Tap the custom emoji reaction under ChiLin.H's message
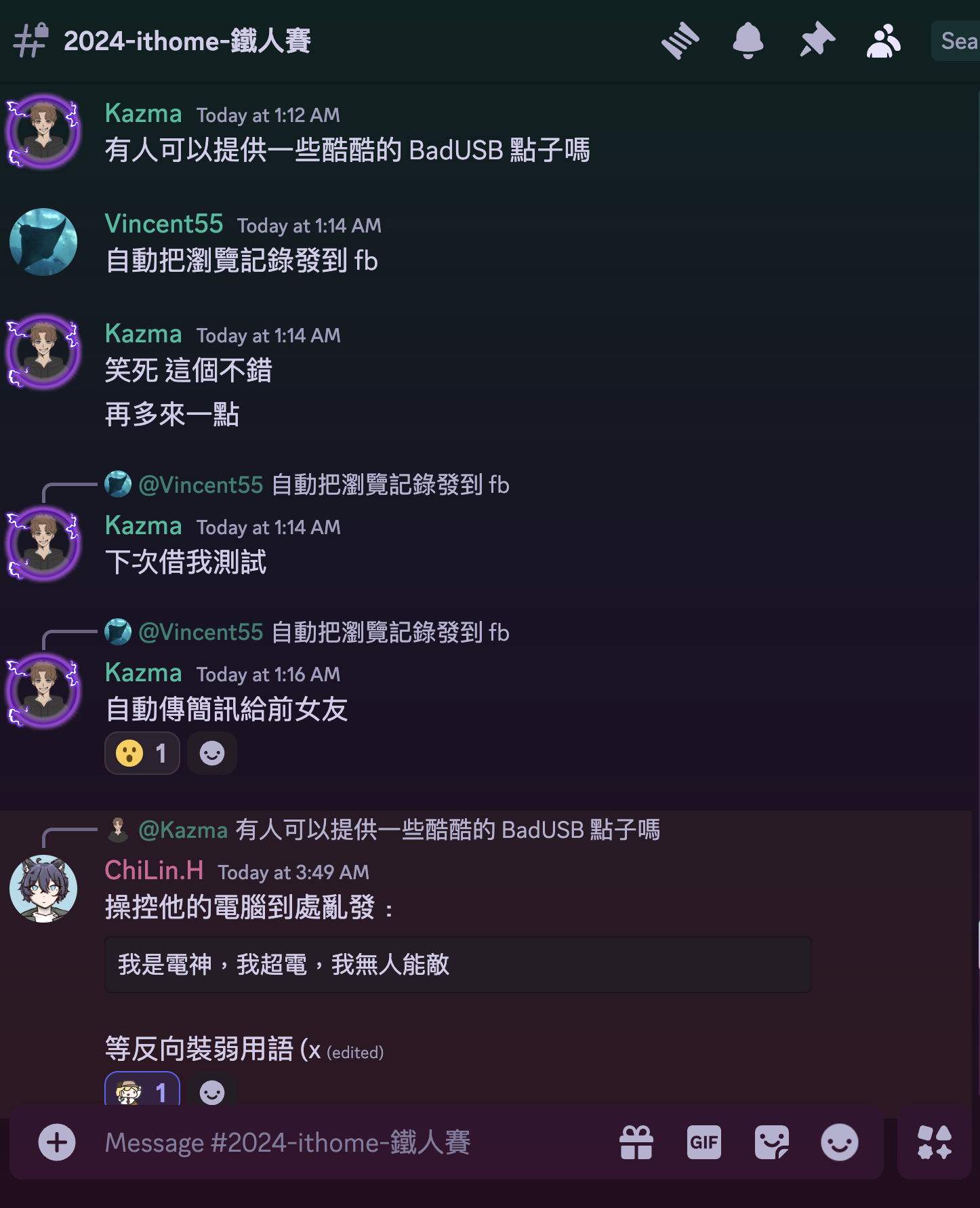This screenshot has width=980, height=1208. pos(142,1090)
